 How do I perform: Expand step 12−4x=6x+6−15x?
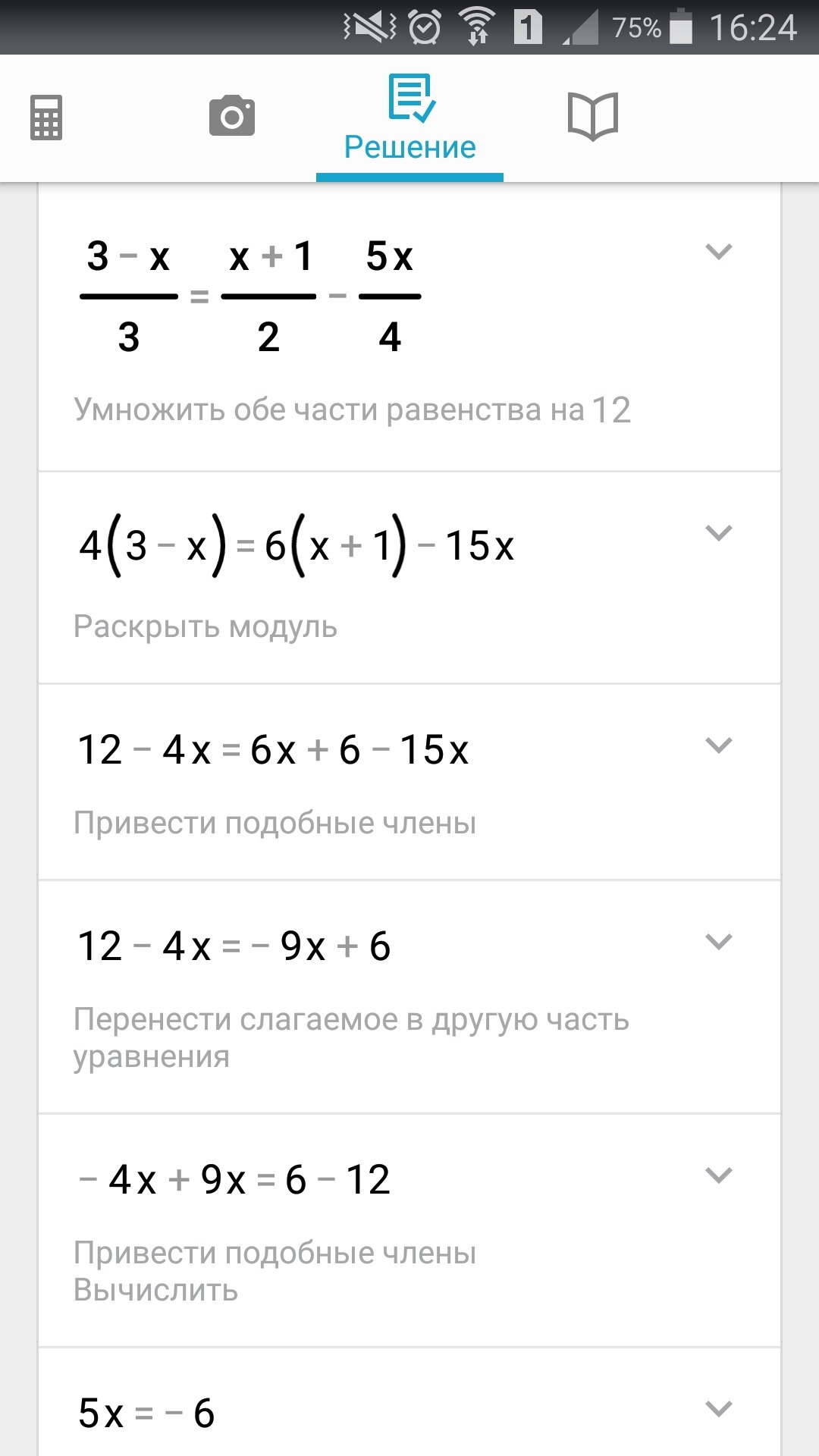(x=718, y=745)
